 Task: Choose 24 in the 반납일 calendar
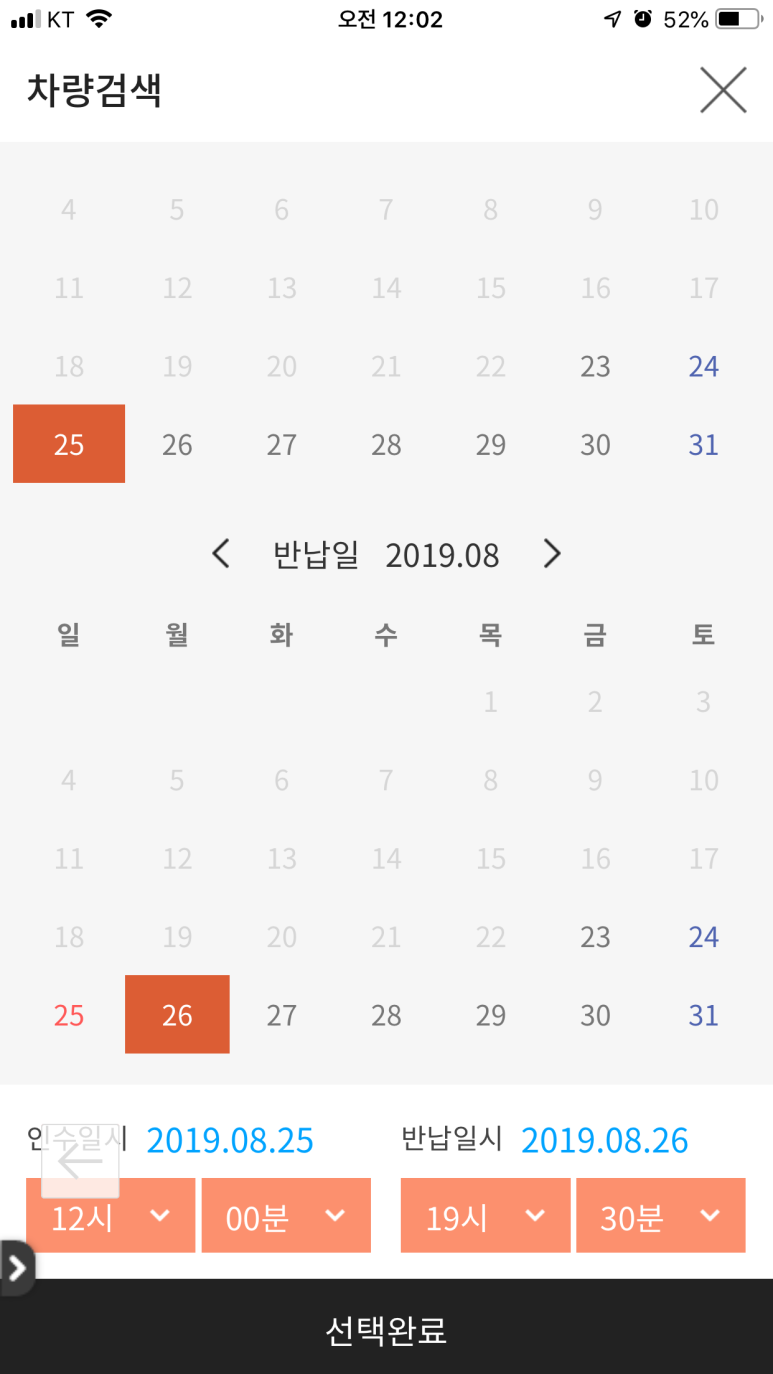click(x=703, y=937)
